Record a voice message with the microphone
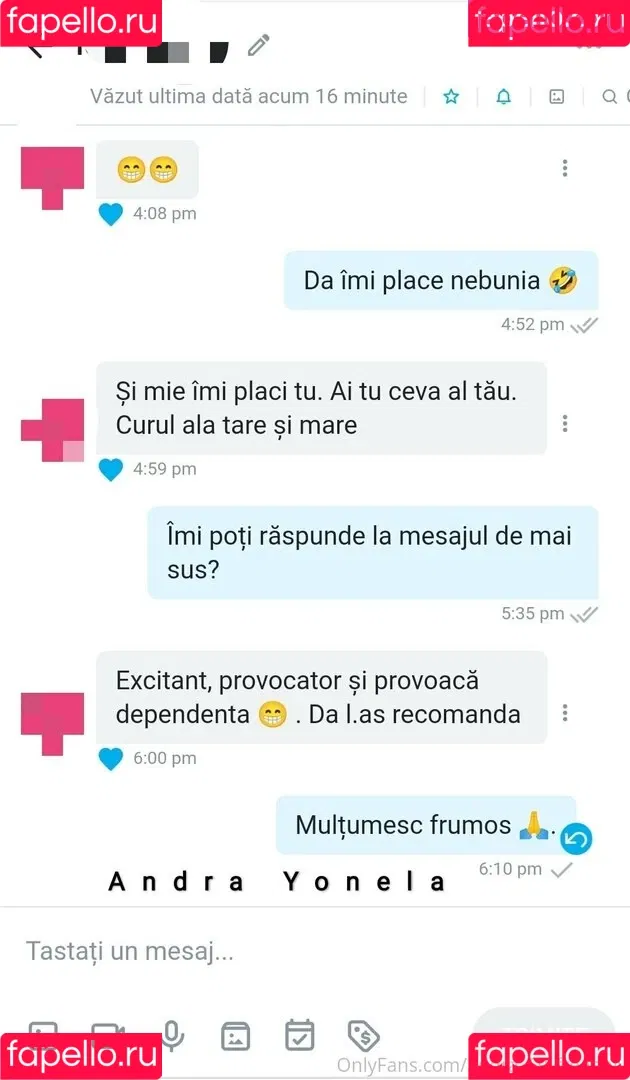Image resolution: width=630 pixels, height=1080 pixels. click(x=172, y=1035)
